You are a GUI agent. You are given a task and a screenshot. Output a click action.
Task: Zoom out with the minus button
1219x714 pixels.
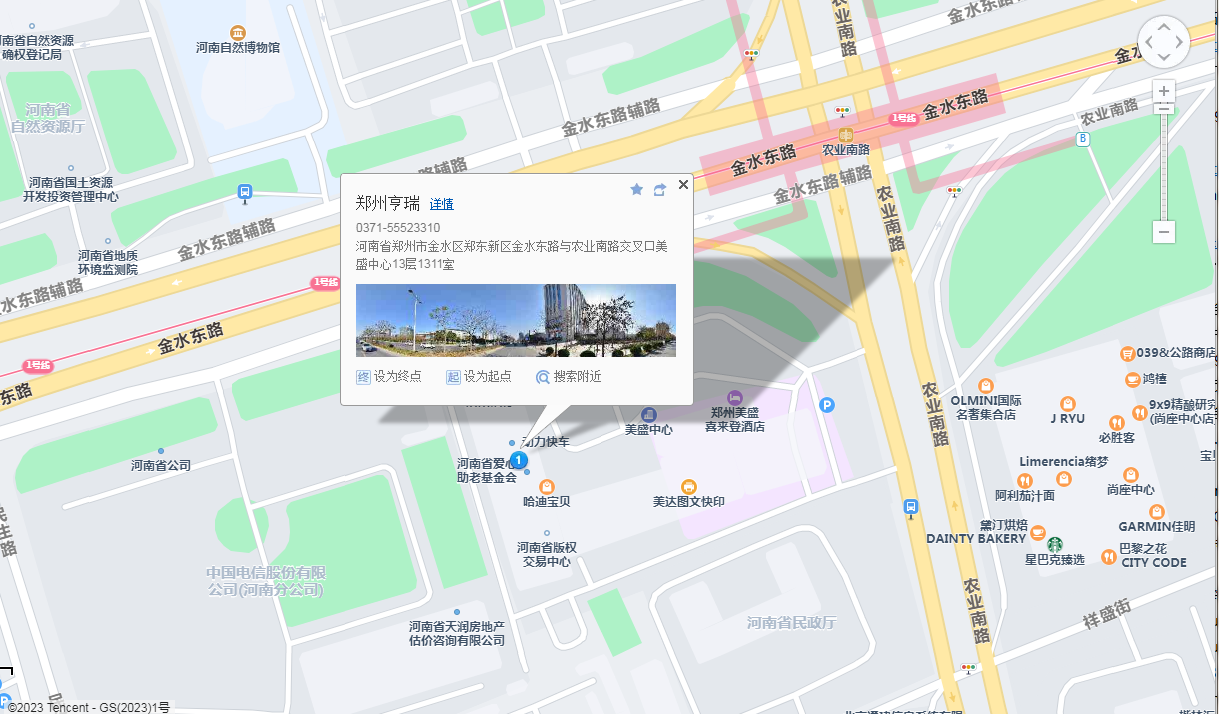(1163, 232)
